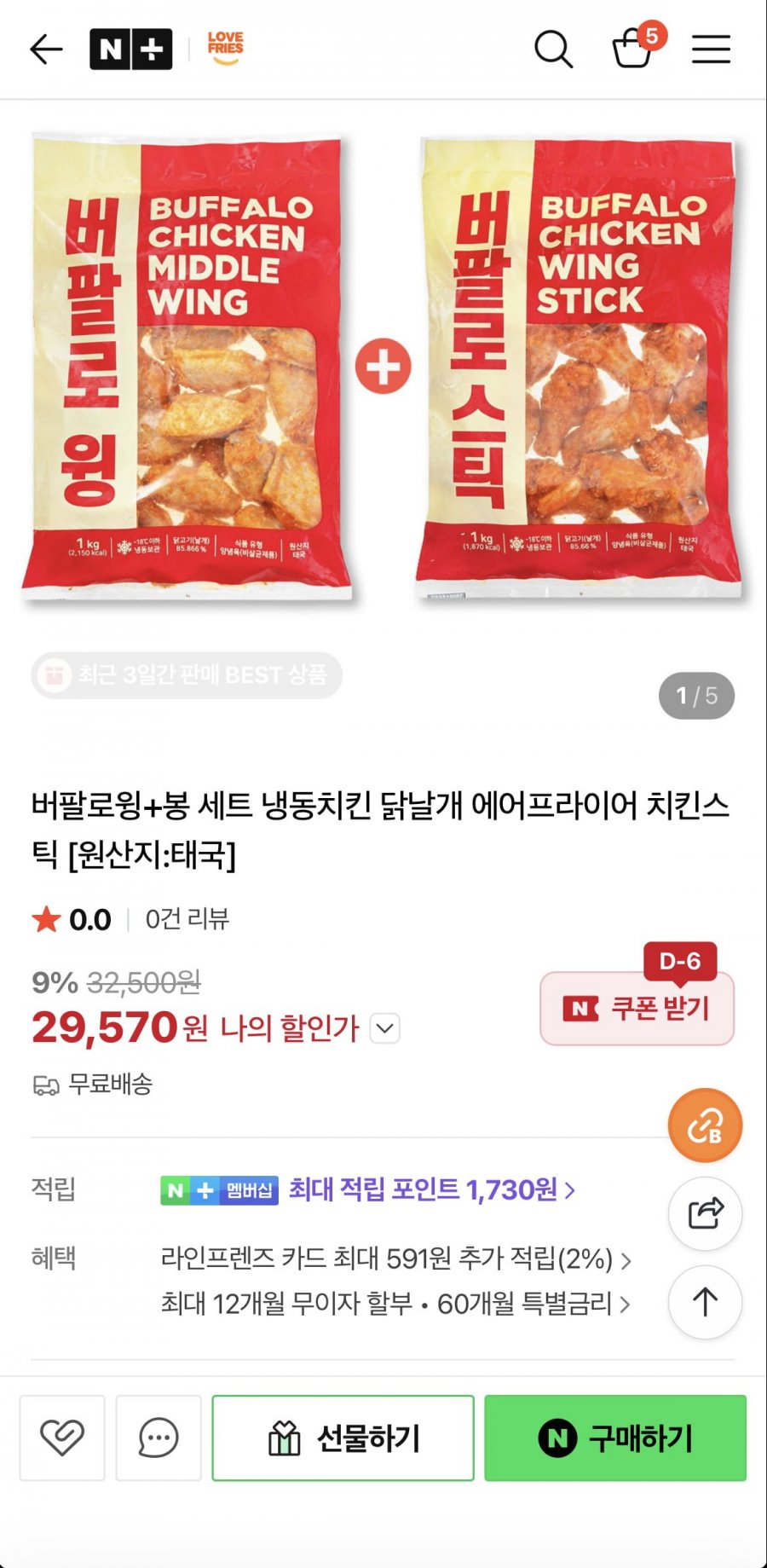
Task: Expand the 나의 할인가 price details chevron
Action: click(383, 1028)
